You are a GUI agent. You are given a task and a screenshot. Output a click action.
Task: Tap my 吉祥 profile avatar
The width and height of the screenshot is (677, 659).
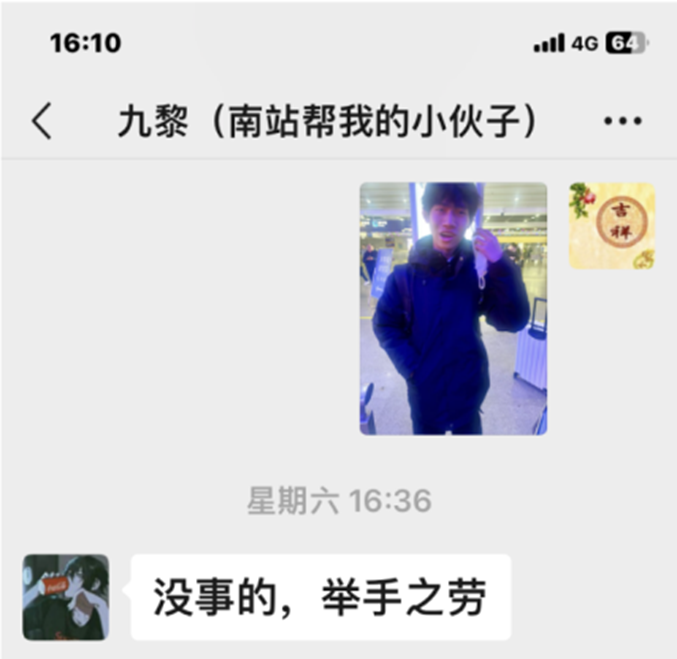click(611, 226)
